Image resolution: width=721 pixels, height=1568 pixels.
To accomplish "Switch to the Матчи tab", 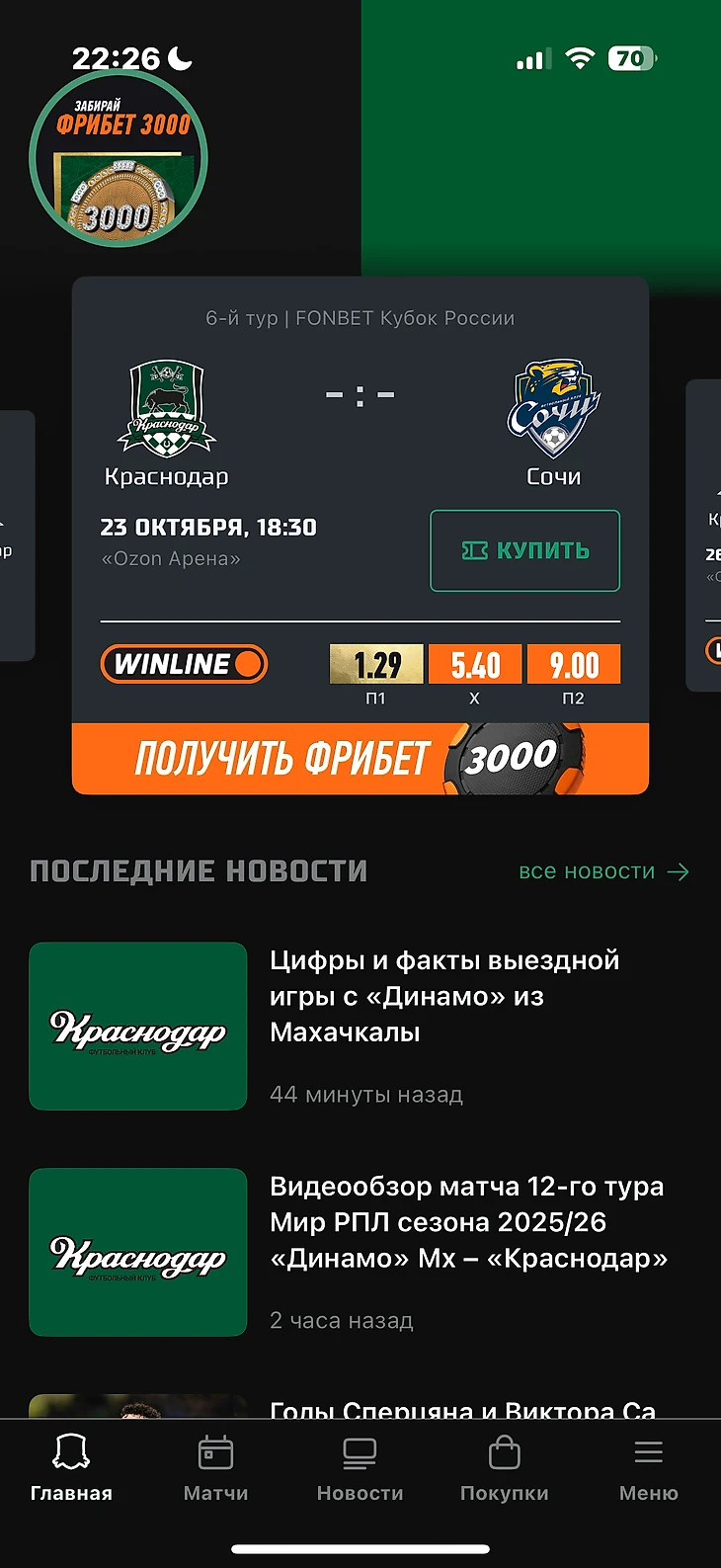I will (215, 1468).
